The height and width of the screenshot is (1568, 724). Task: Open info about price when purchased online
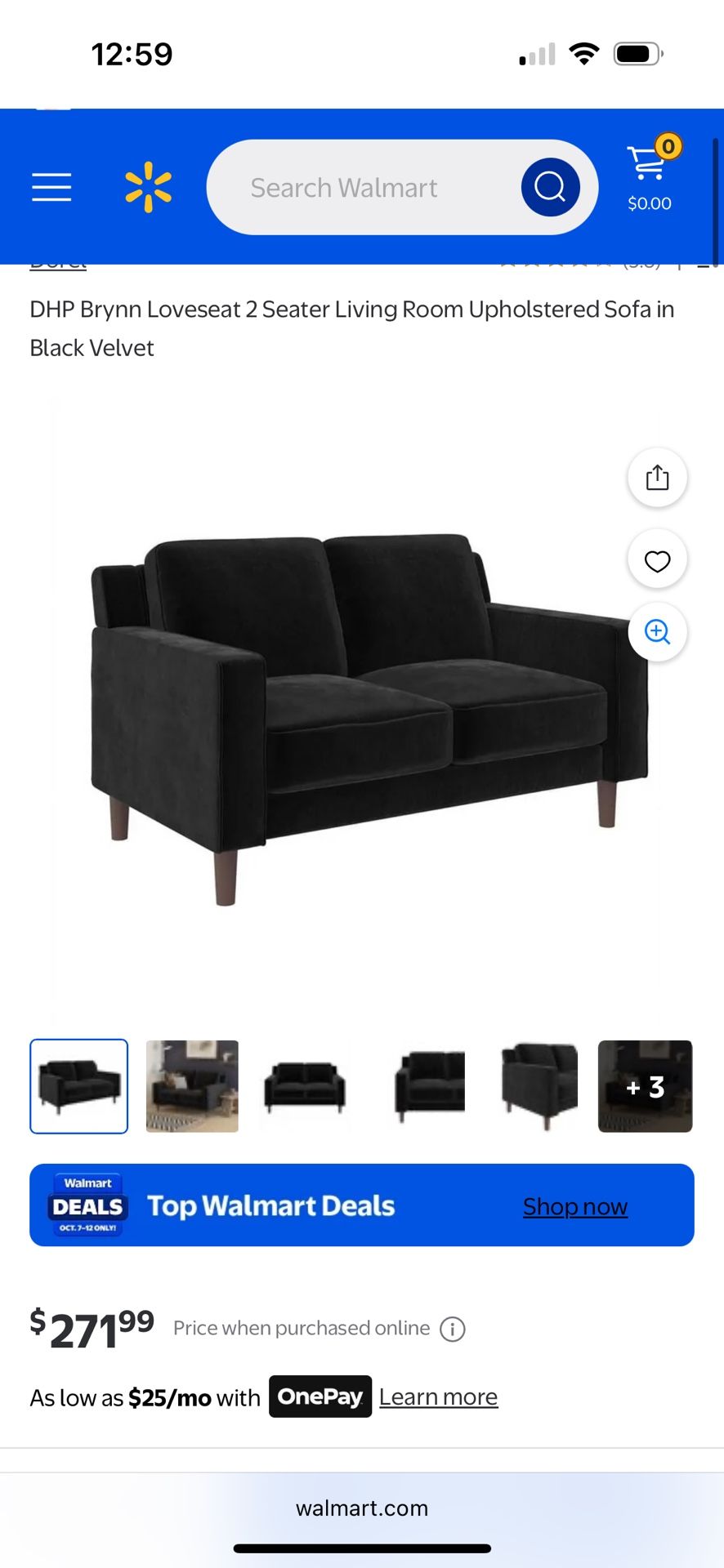(453, 1330)
